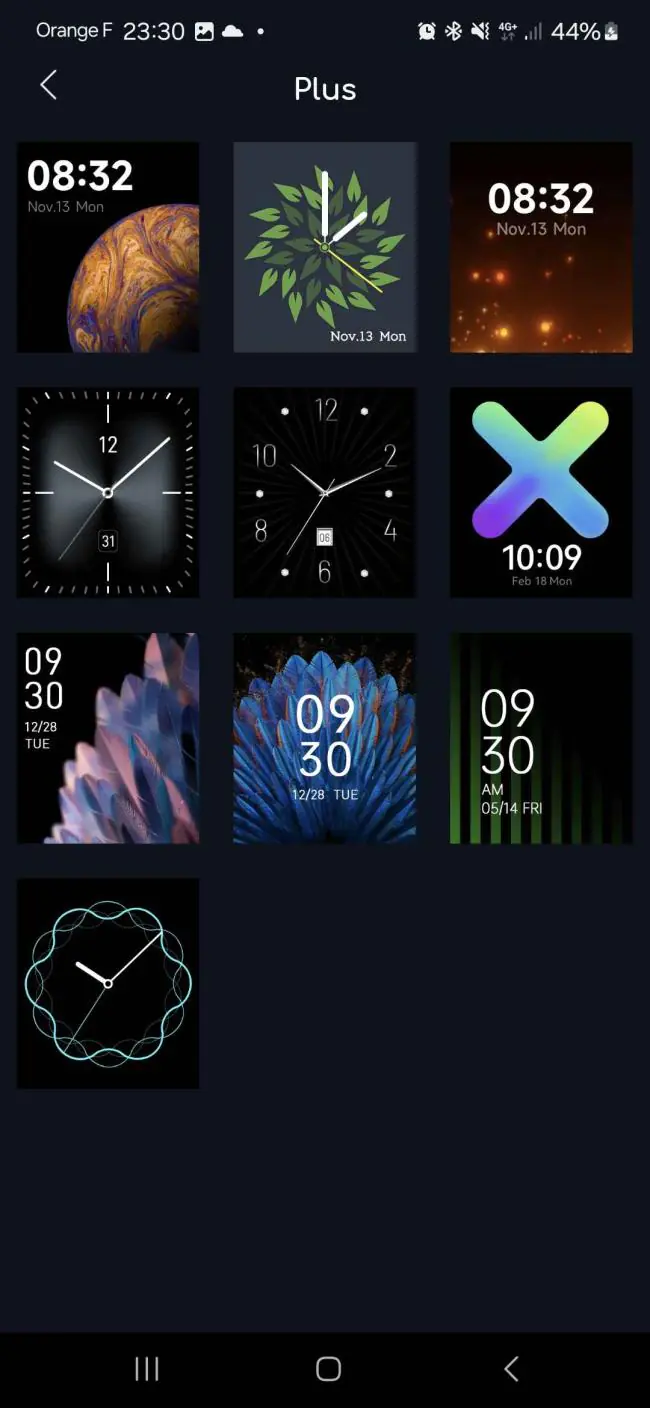Pick the square analog face with date 31
650x1408 pixels.
pos(108,493)
